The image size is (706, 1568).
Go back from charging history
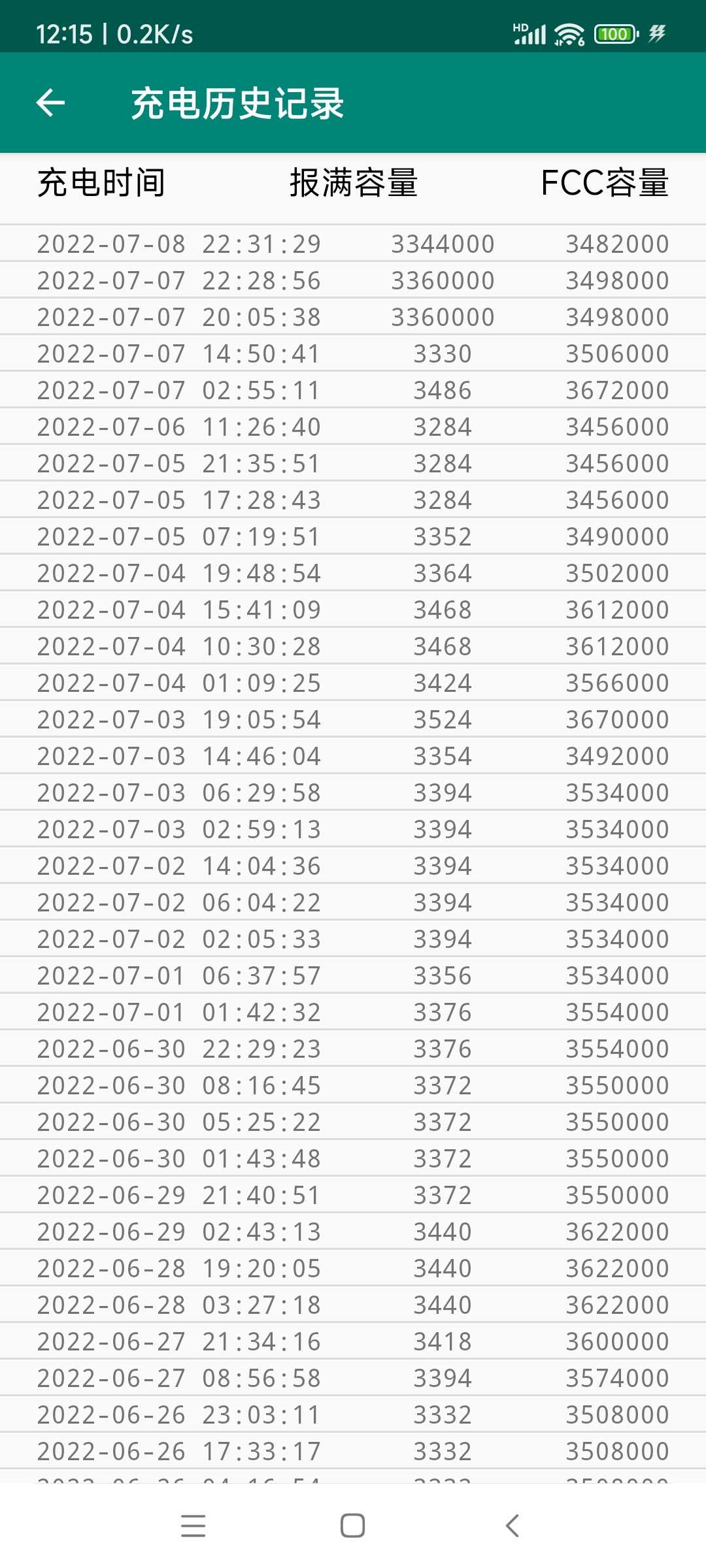coord(50,103)
